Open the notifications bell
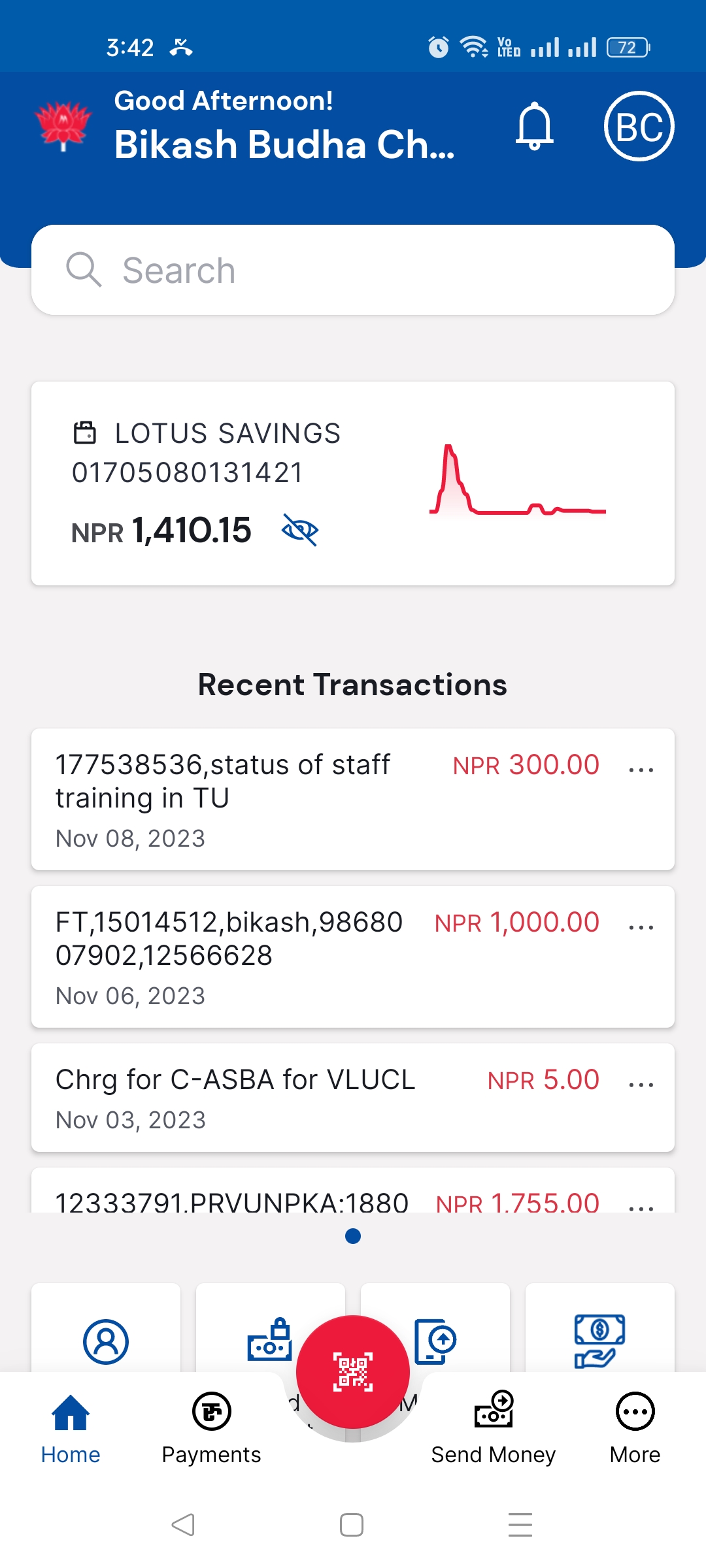The height and width of the screenshot is (1568, 706). (535, 126)
